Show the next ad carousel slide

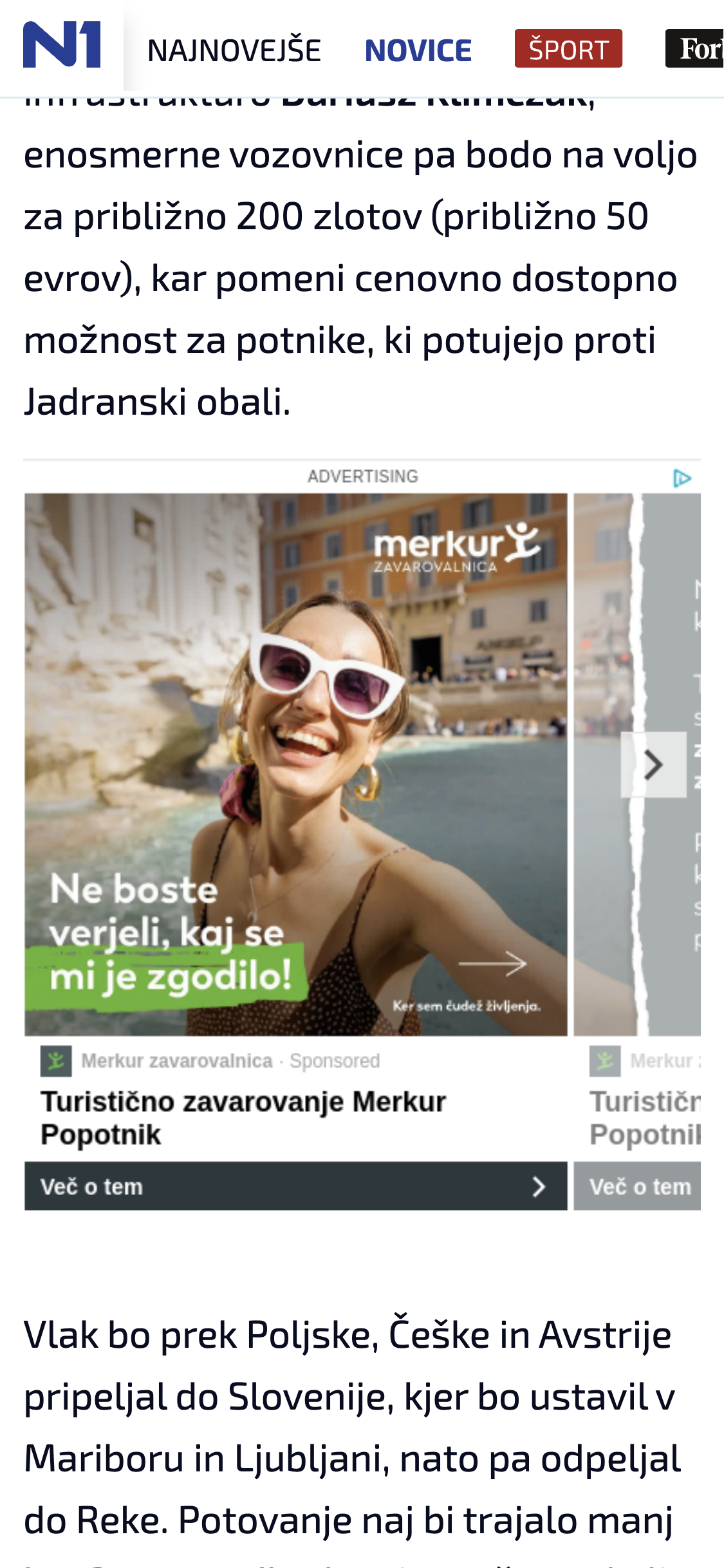(x=653, y=764)
